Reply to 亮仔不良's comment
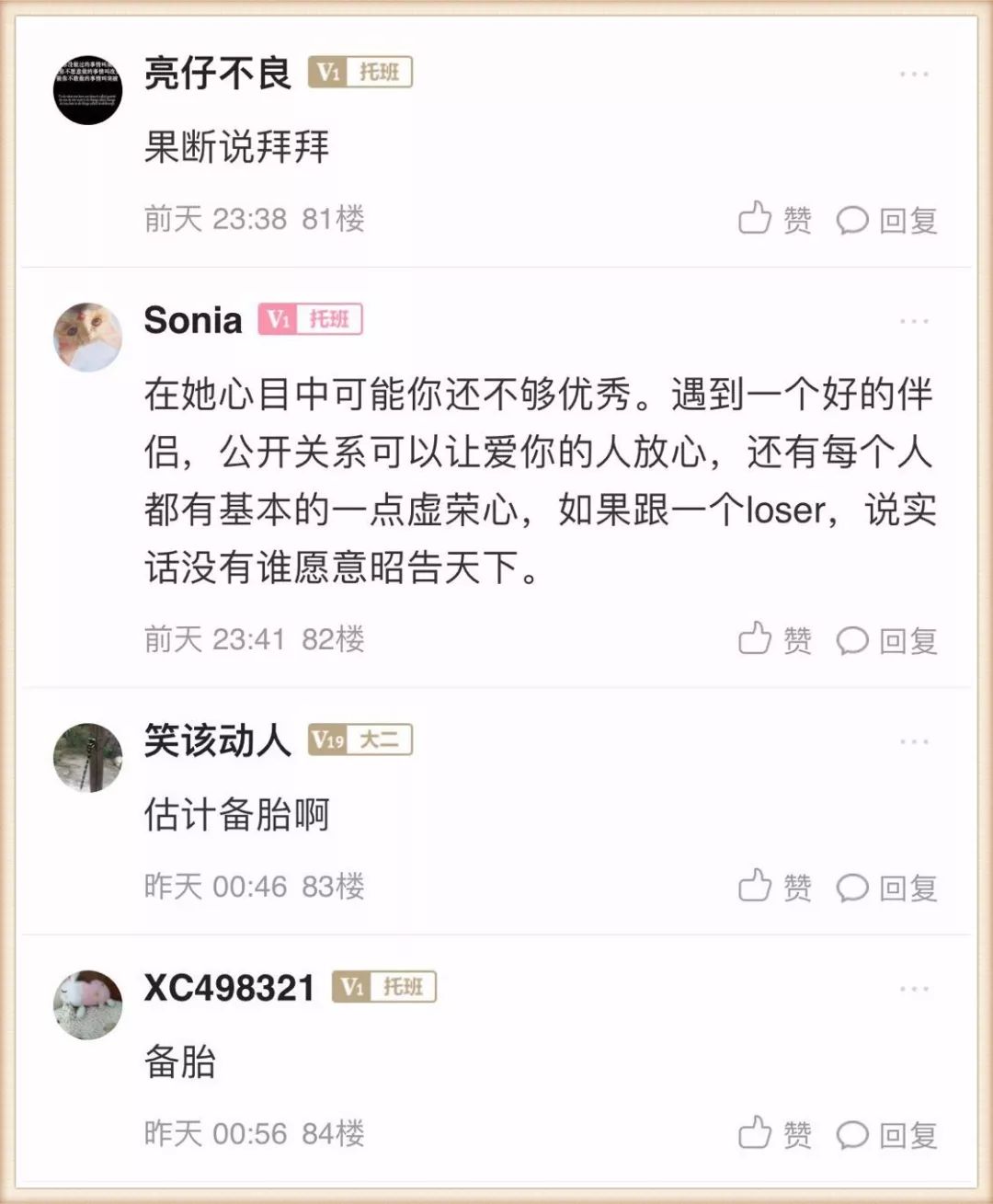The image size is (993, 1204). [886, 220]
